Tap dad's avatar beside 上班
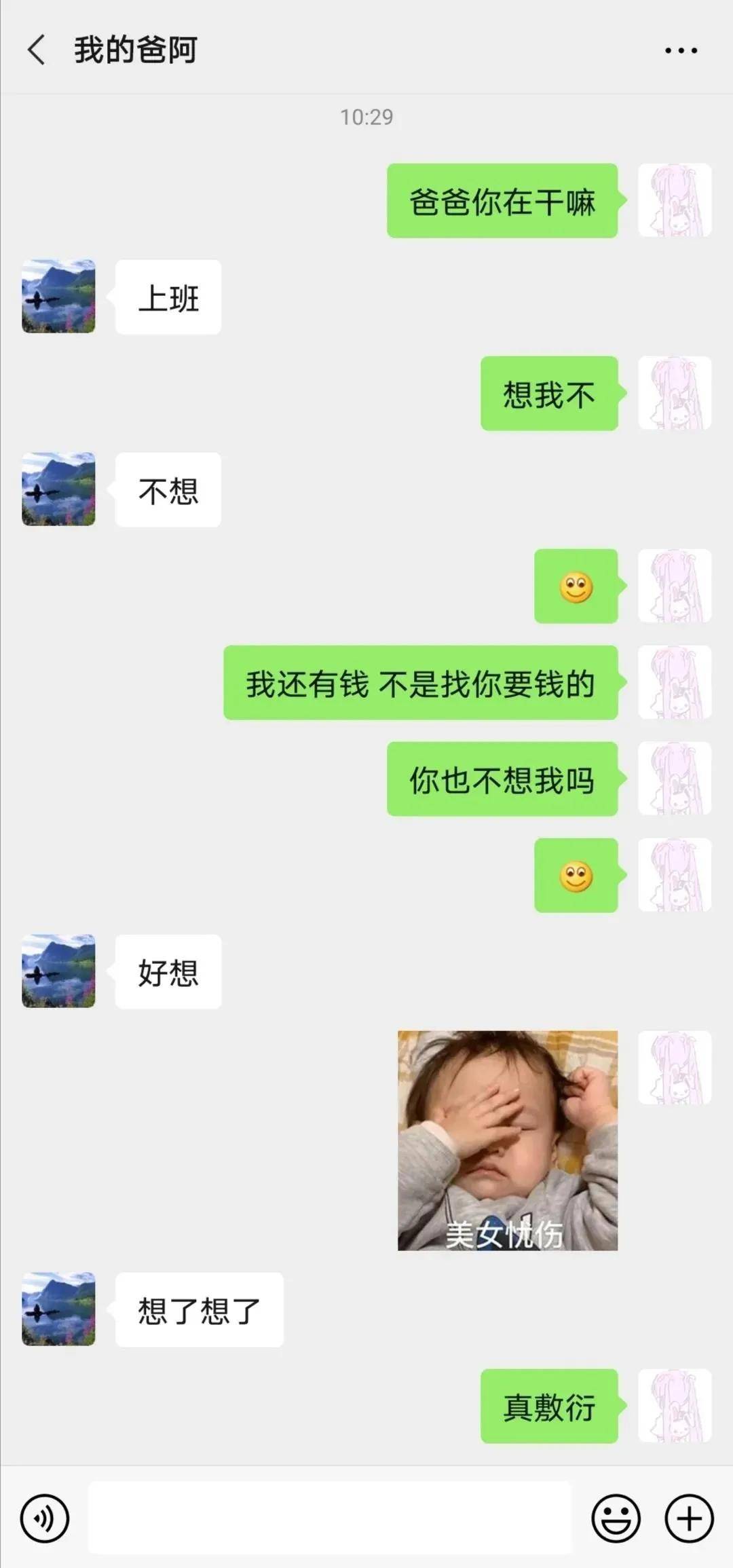The width and height of the screenshot is (733, 1568). pos(58,296)
